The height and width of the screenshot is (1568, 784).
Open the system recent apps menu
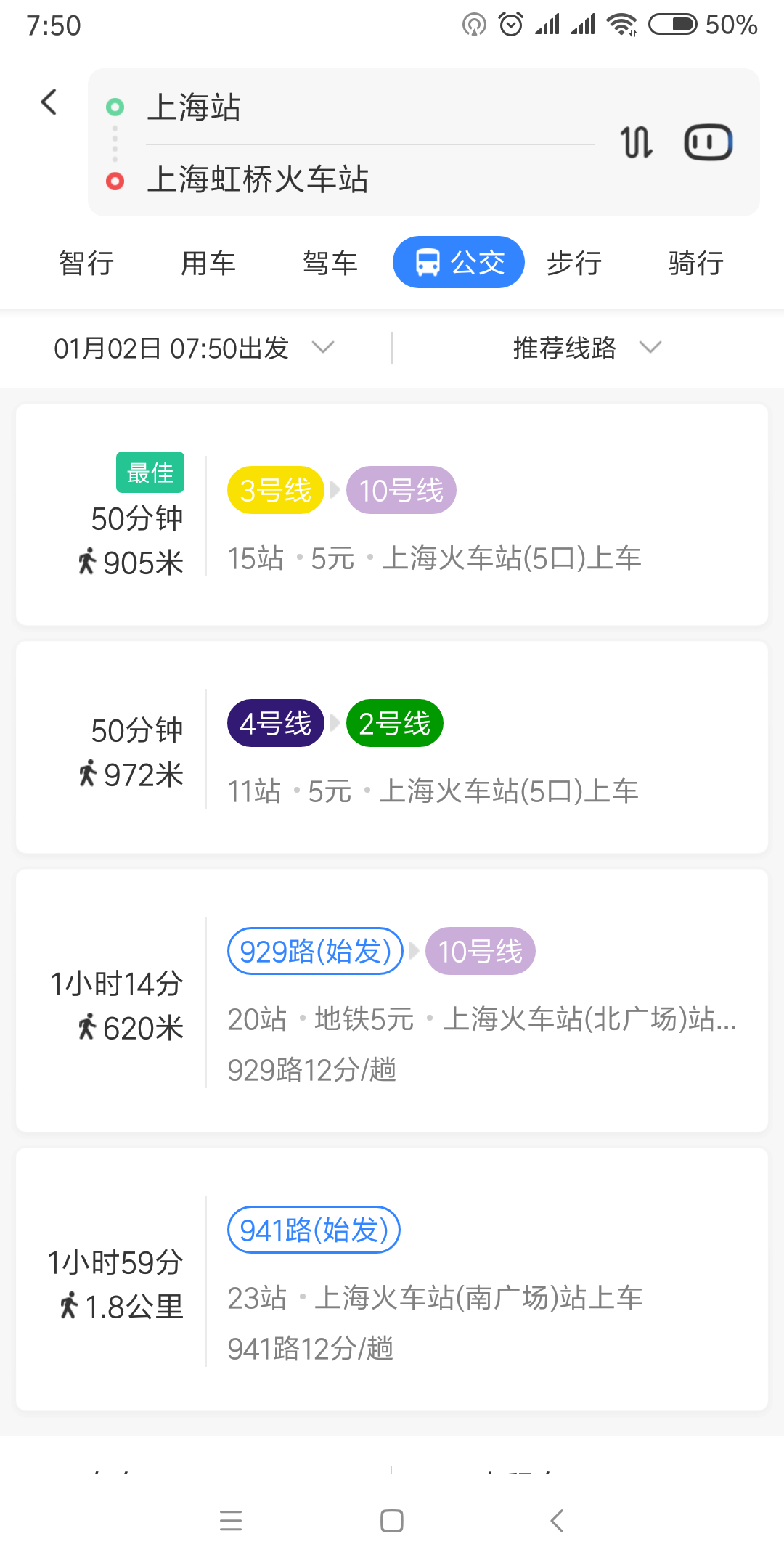(x=231, y=1521)
